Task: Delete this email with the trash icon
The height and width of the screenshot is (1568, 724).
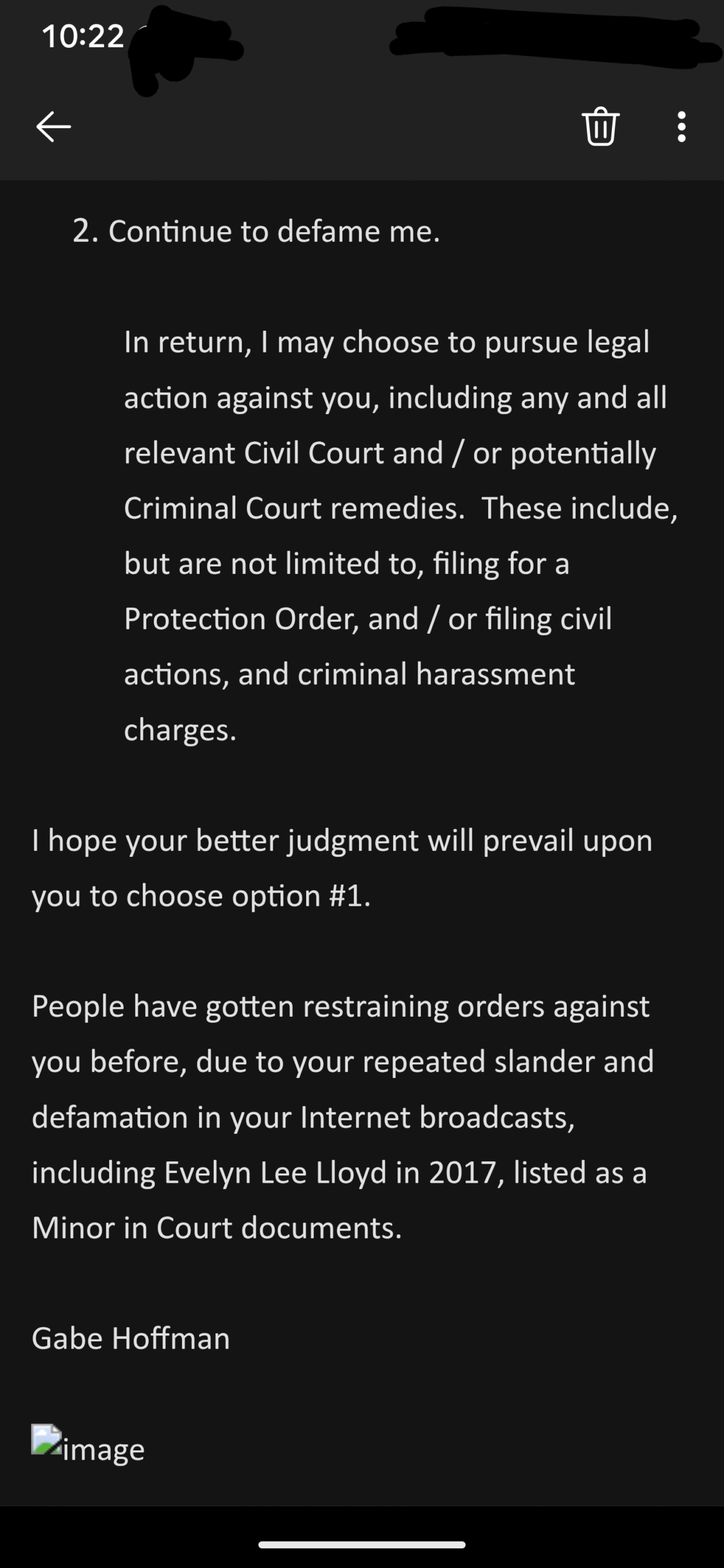Action: point(600,126)
